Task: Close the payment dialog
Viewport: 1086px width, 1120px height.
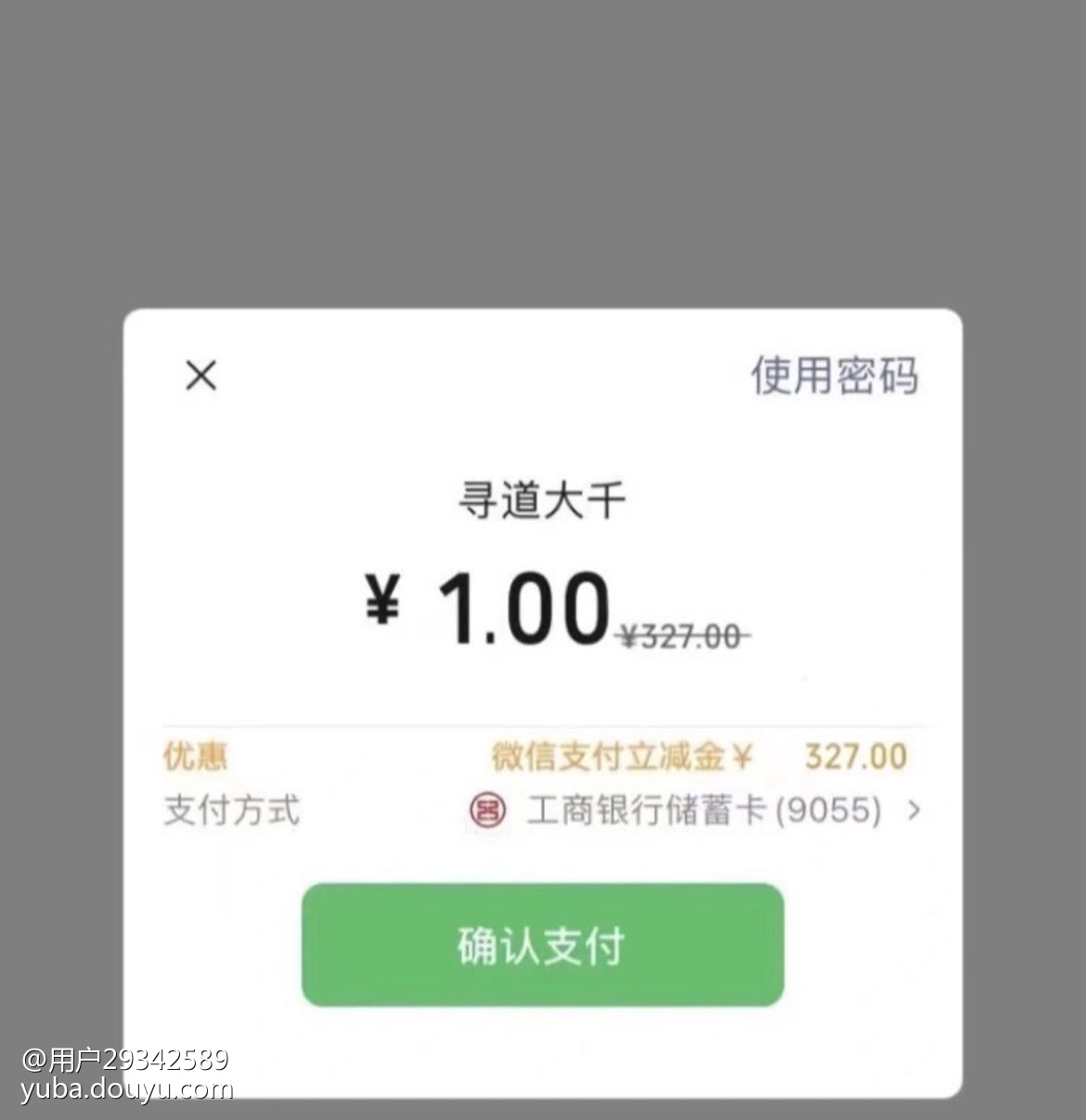Action: point(200,376)
